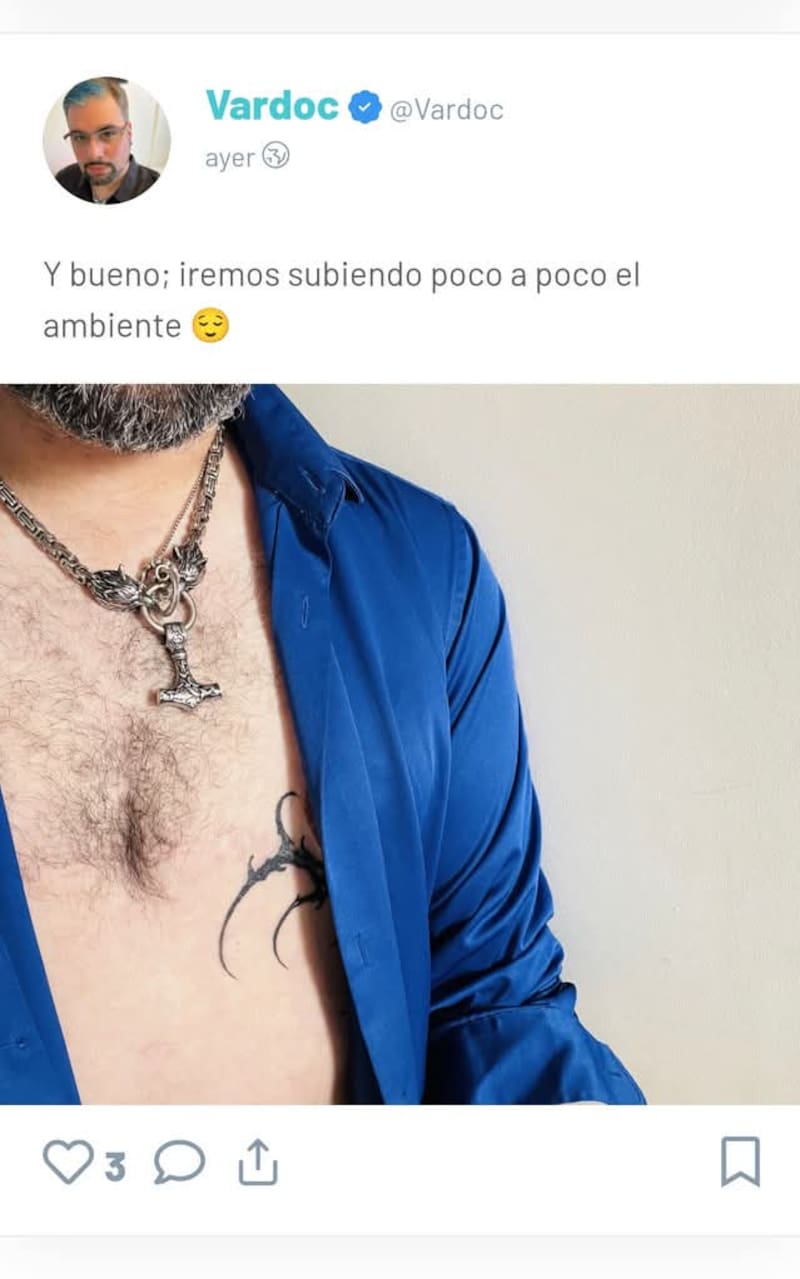Viewport: 800px width, 1279px height.
Task: Open the post photo full screen
Action: click(x=400, y=744)
